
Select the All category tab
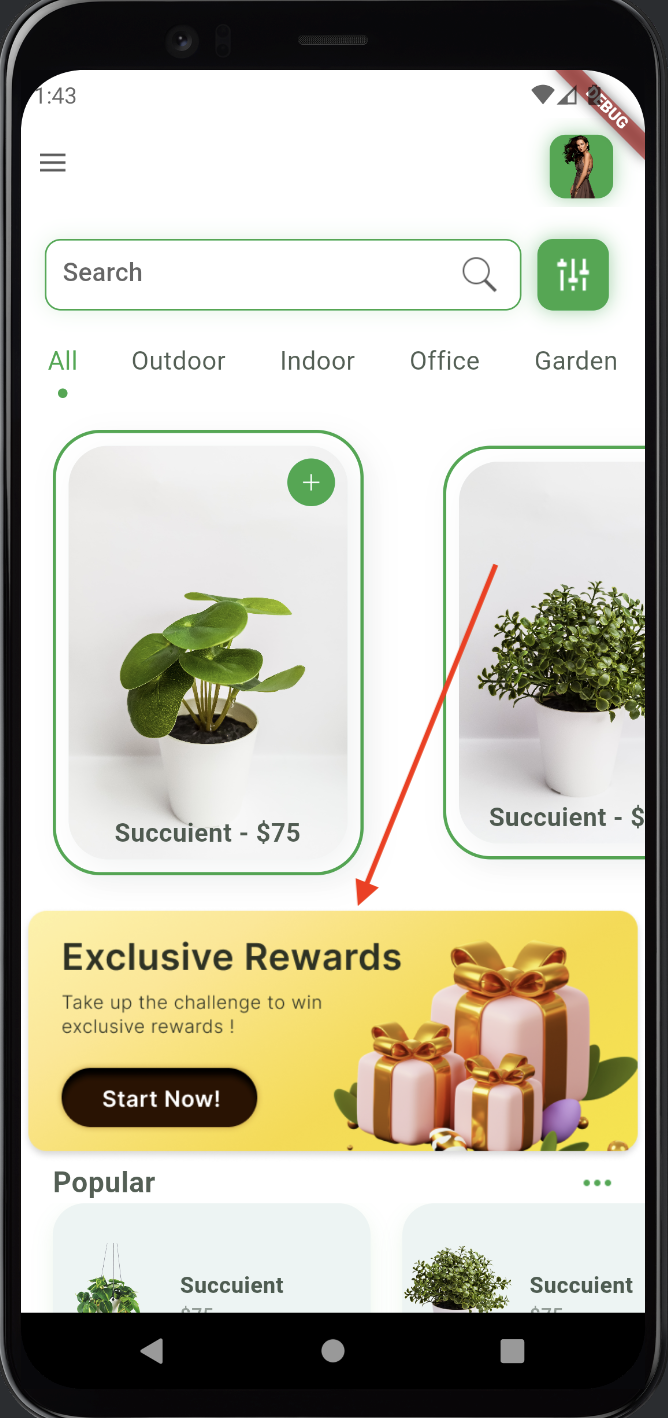[x=63, y=361]
